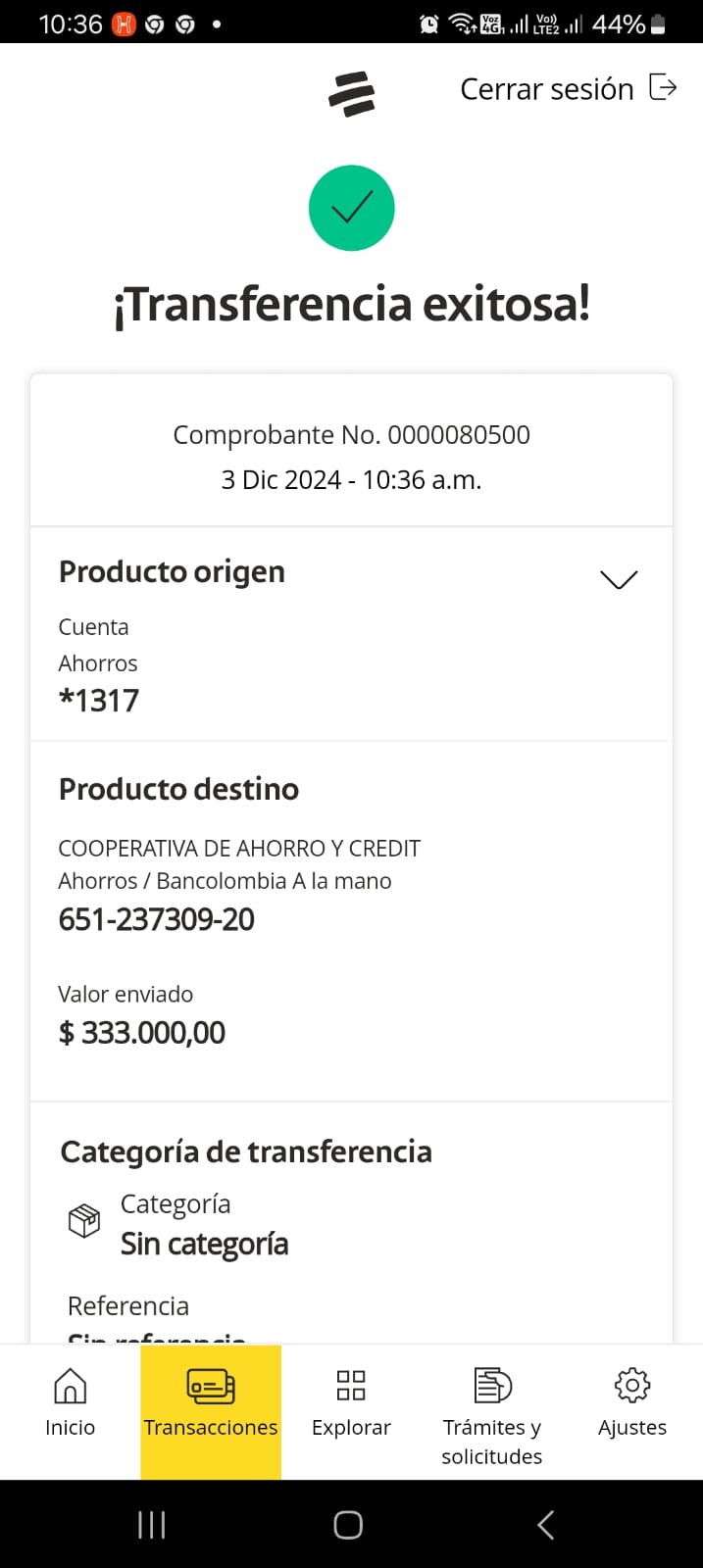Expand the Producto origen details chevron
Screen dimensions: 703x1568
pyautogui.click(x=618, y=579)
